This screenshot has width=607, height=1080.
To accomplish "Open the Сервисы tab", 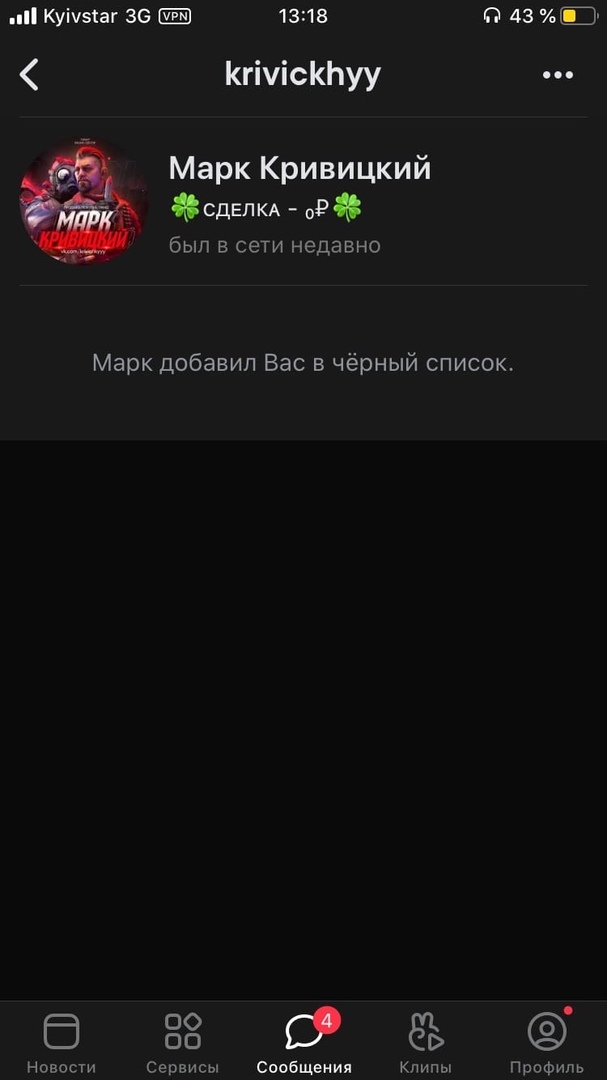I will (x=182, y=1041).
